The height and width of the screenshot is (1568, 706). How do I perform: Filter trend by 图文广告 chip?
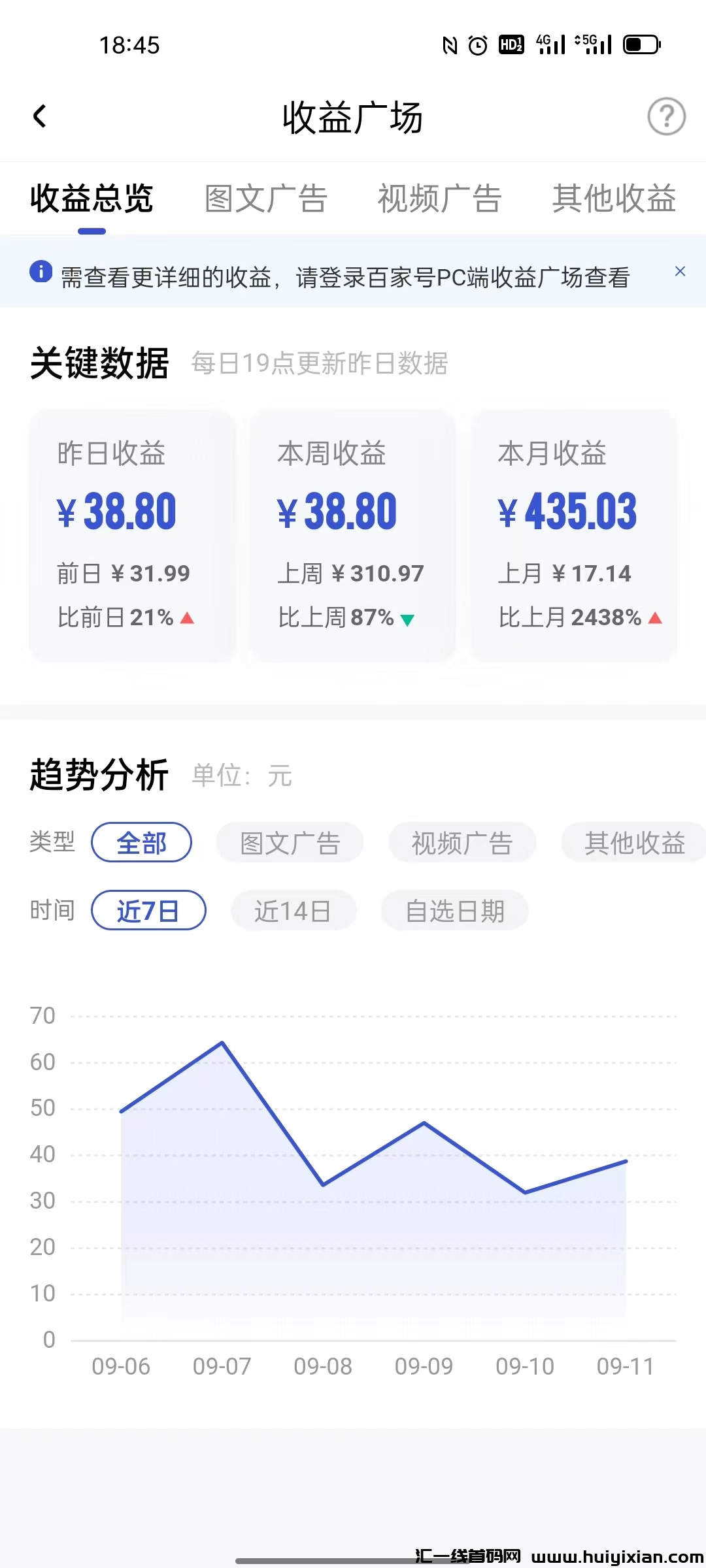(x=290, y=843)
